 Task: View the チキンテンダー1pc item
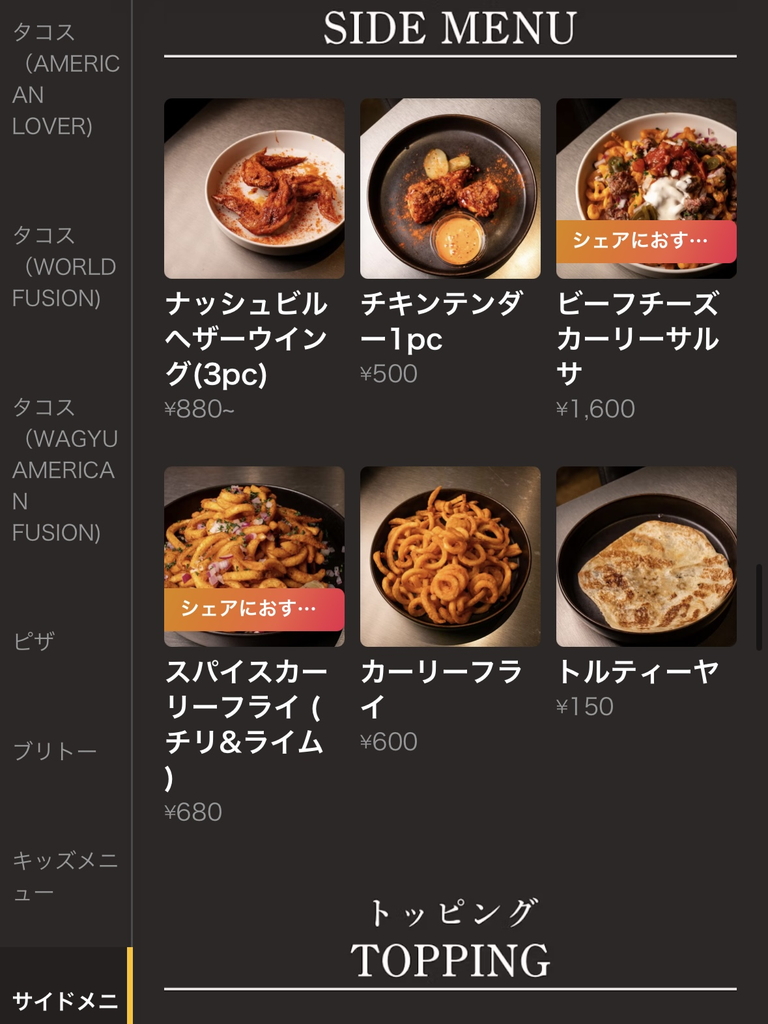(450, 188)
